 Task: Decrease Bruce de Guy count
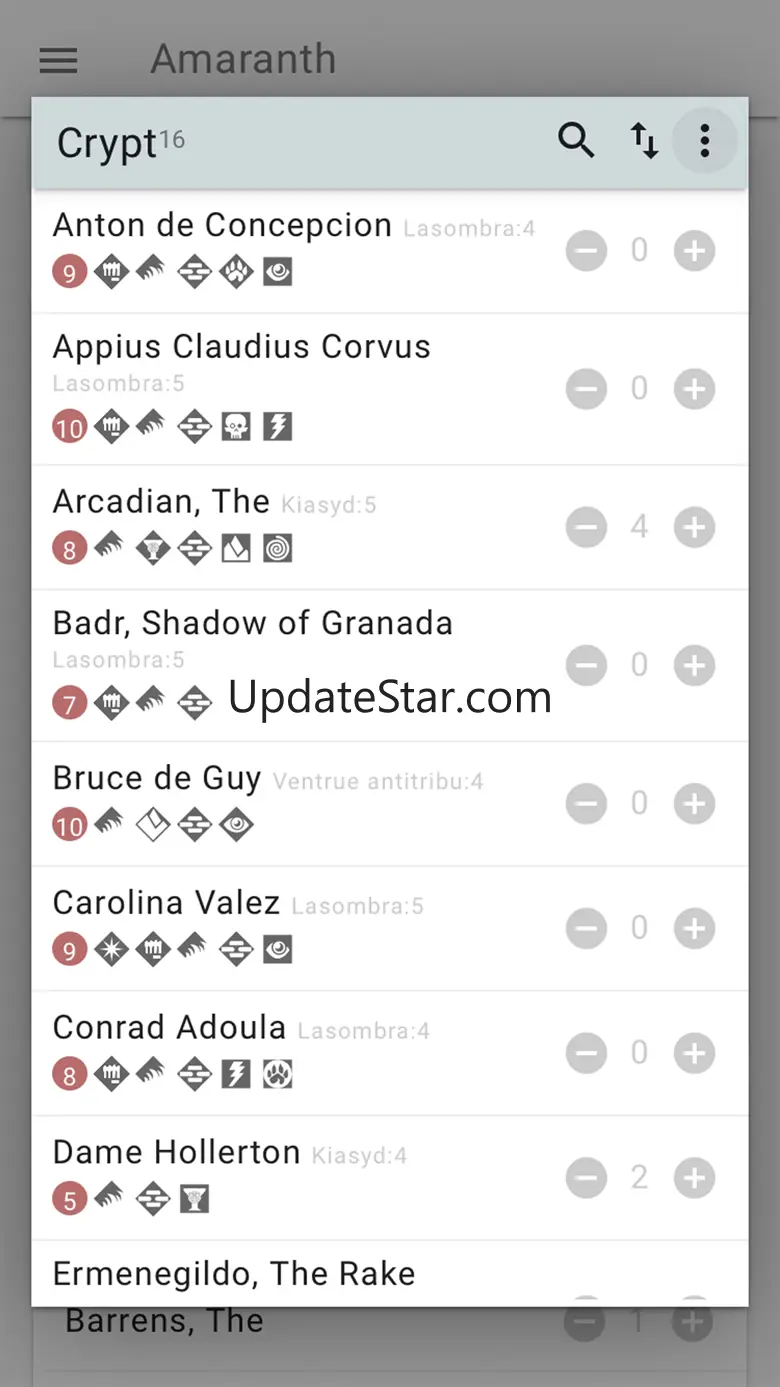coord(586,803)
